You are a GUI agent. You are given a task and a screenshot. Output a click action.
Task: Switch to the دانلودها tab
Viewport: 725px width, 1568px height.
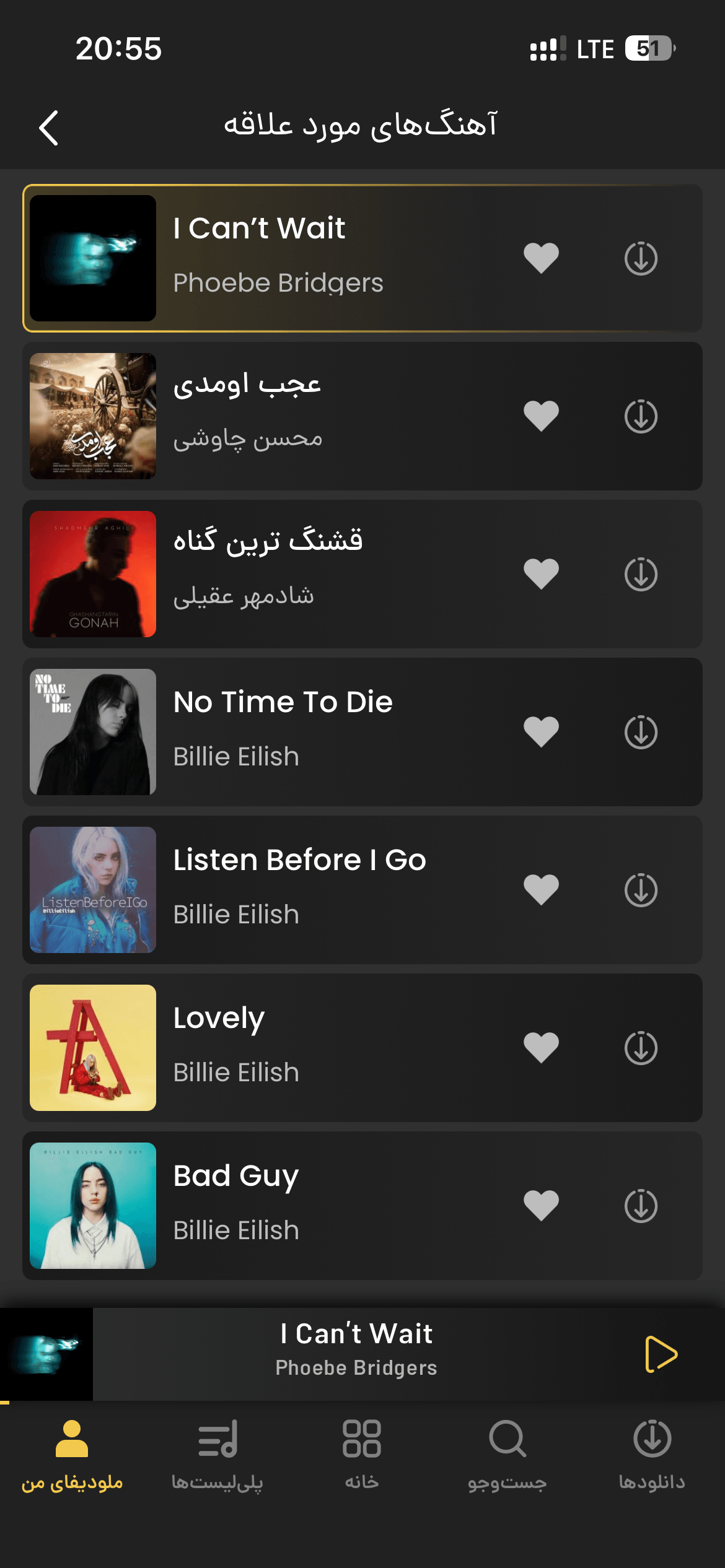point(652,1455)
